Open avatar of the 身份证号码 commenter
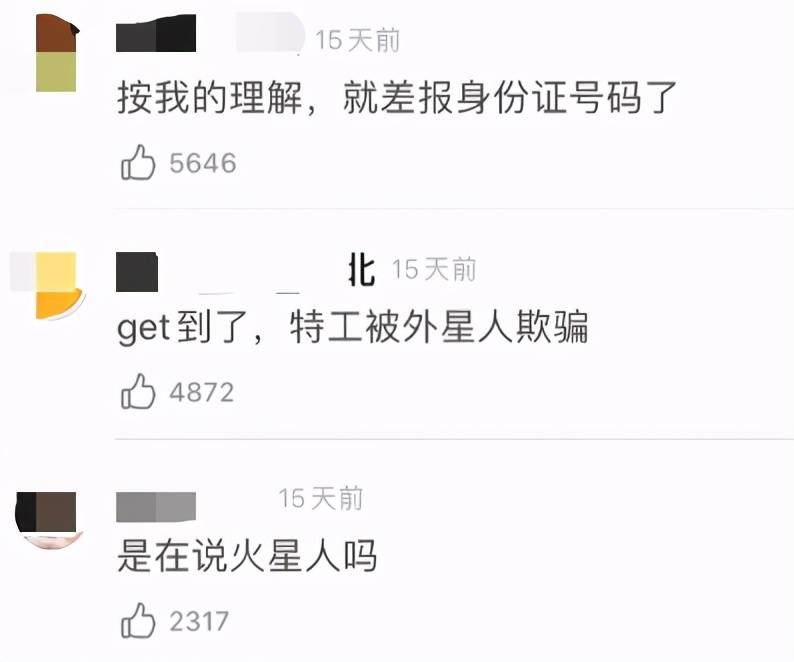 pos(56,53)
